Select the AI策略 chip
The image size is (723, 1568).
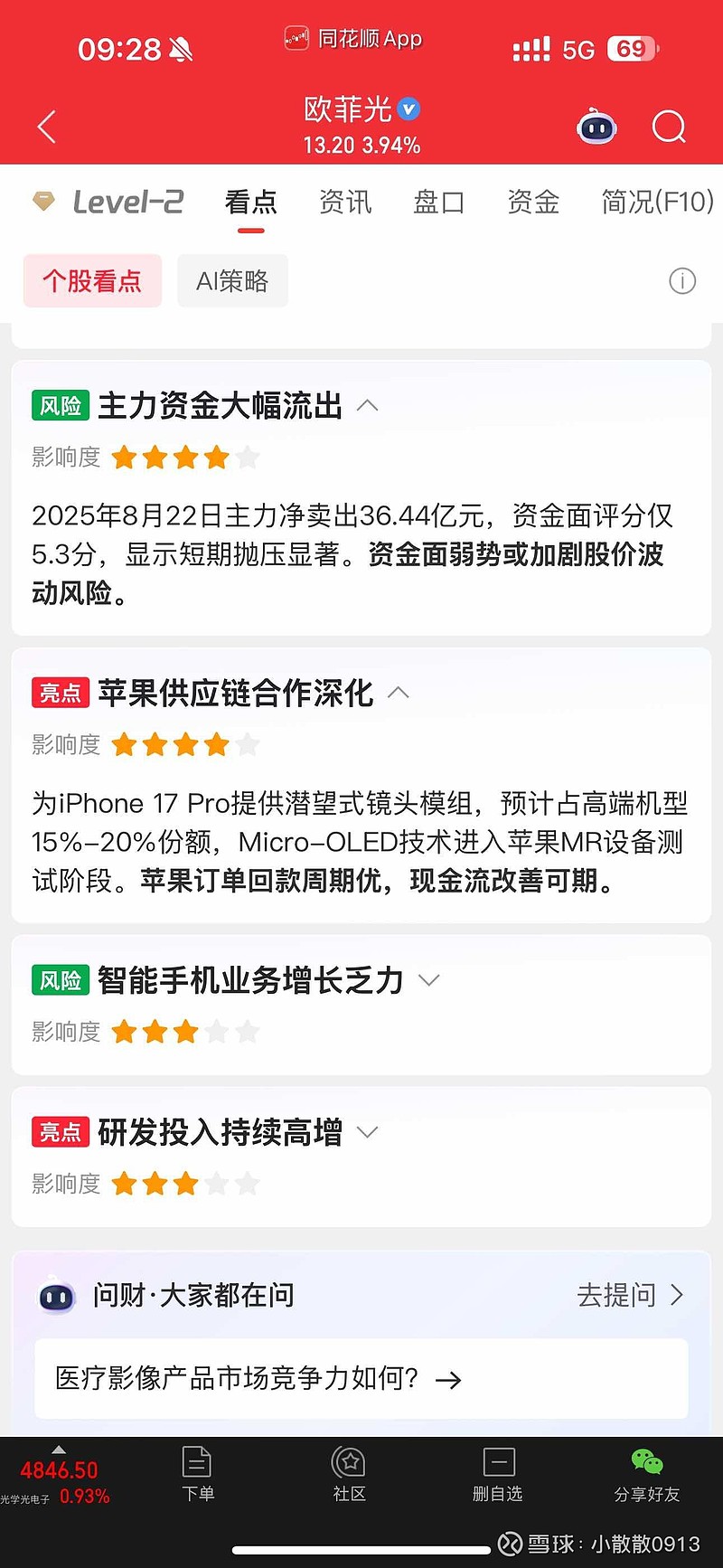(232, 281)
